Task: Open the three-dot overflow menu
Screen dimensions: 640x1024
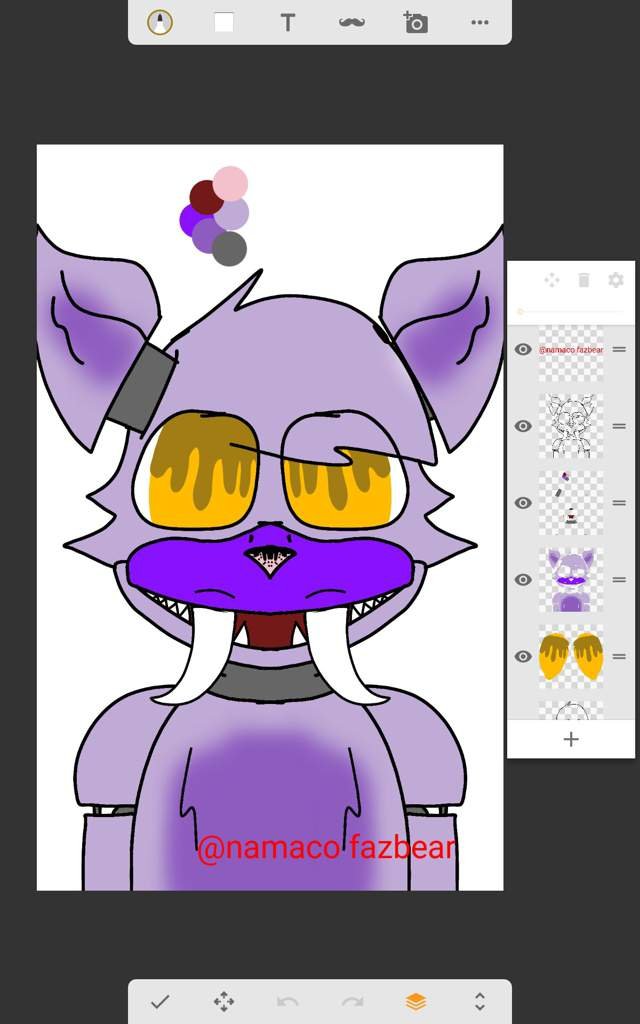Action: 480,22
